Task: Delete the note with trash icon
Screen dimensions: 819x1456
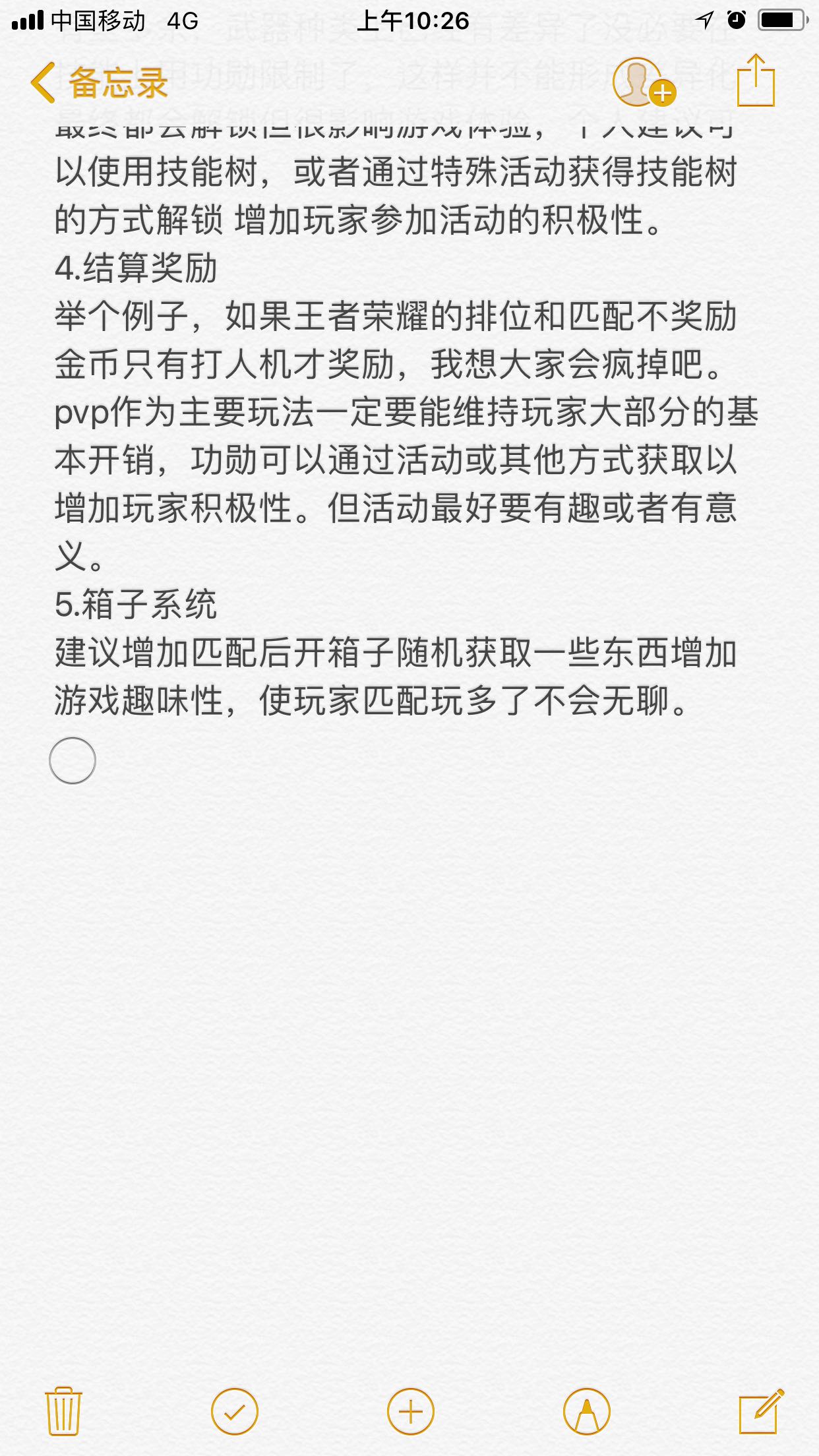Action: click(x=63, y=1411)
